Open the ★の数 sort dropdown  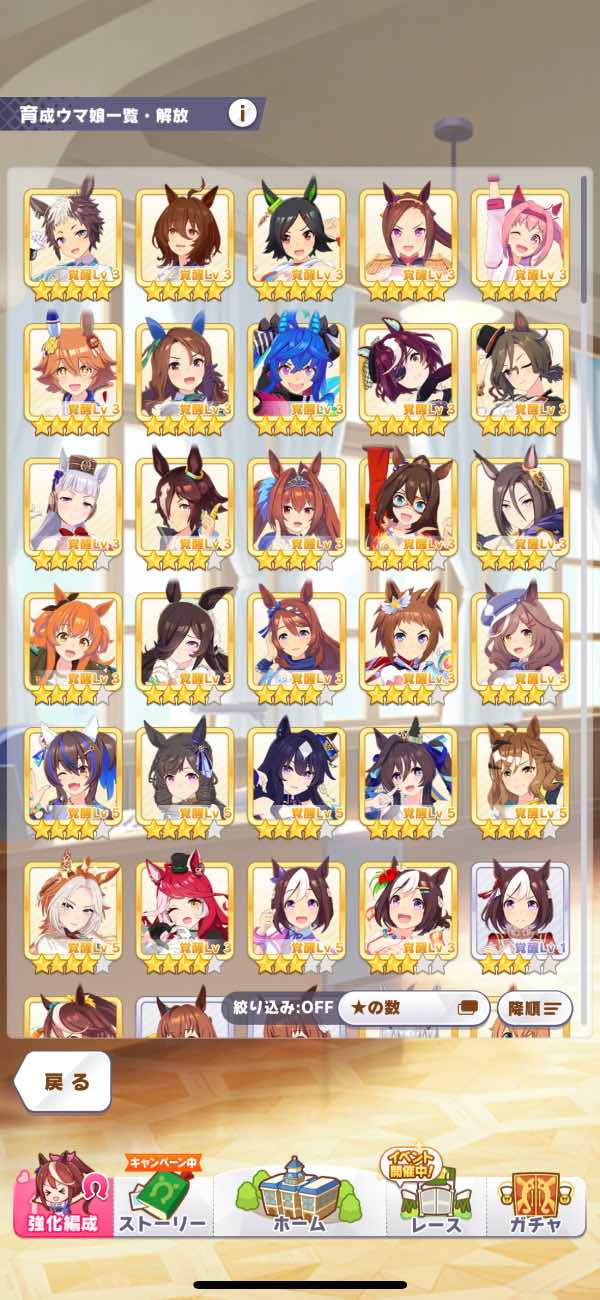pyautogui.click(x=413, y=1007)
